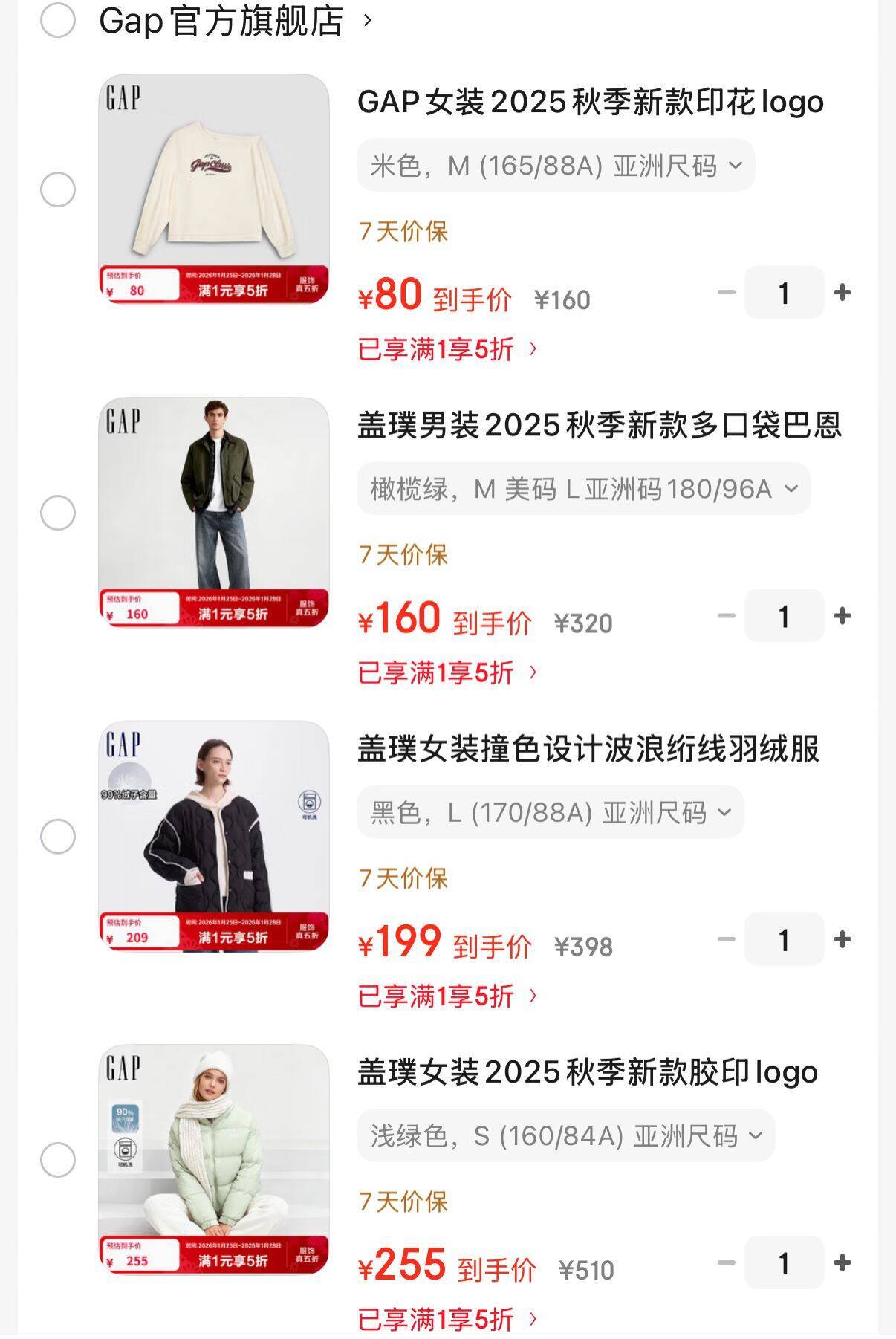896x1339 pixels.
Task: Increase quantity of the ¥80 sweatshirt
Action: point(842,292)
